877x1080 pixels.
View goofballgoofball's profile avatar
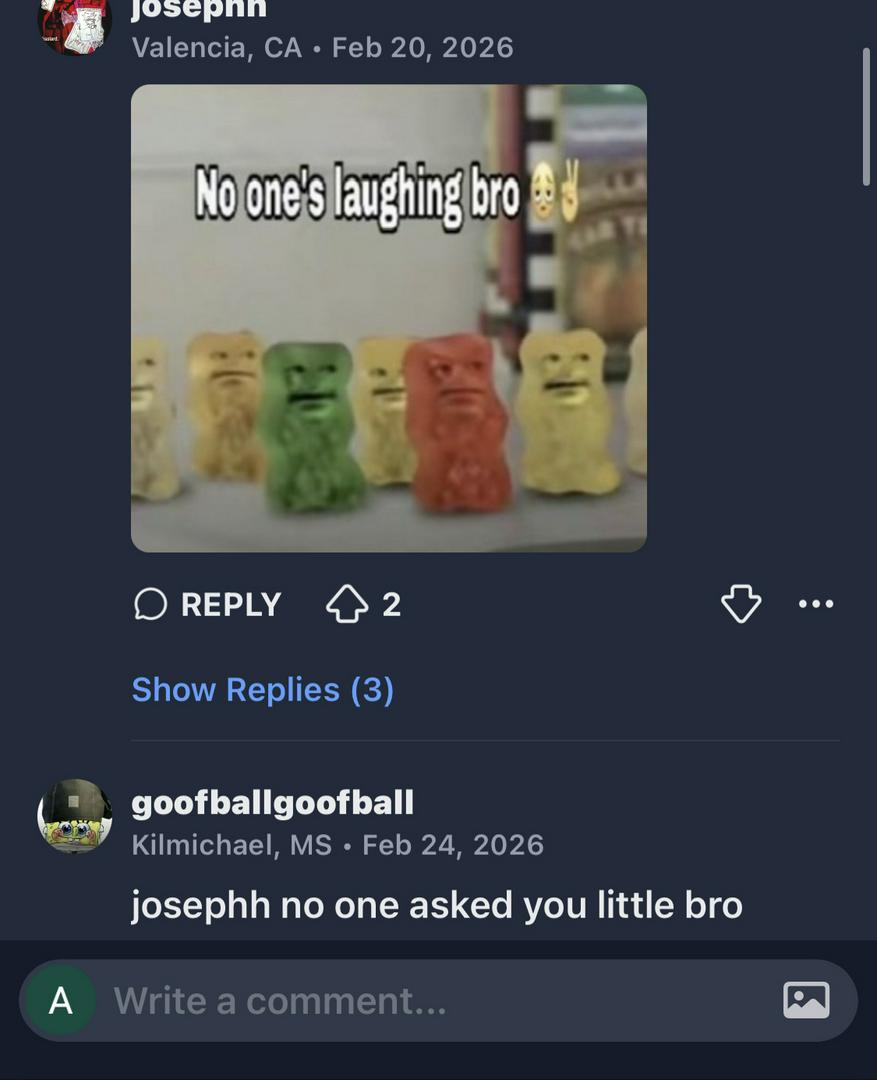coord(75,816)
